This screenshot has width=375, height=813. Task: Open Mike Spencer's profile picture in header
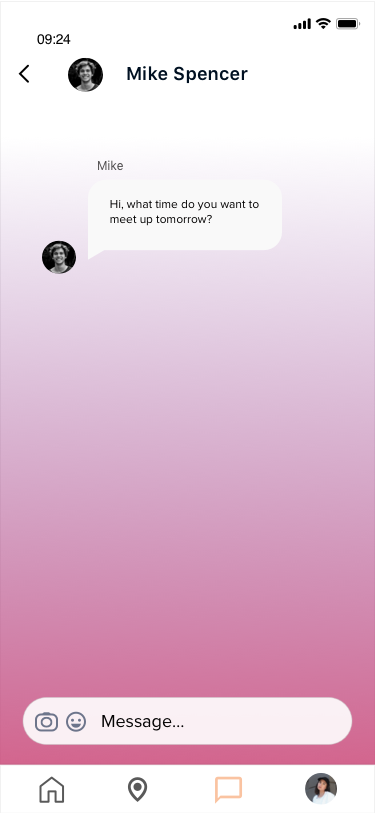86,75
